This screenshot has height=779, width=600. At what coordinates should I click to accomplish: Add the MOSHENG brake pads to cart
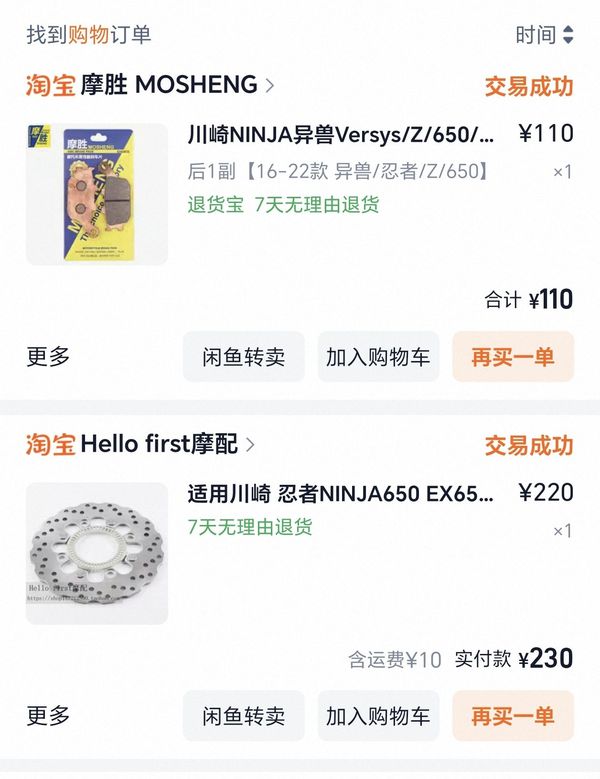[x=378, y=357]
